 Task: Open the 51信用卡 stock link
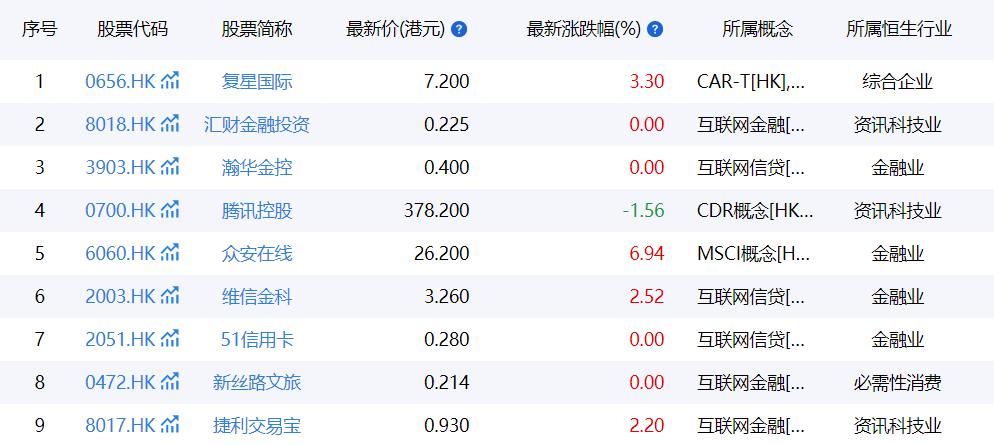tap(257, 339)
